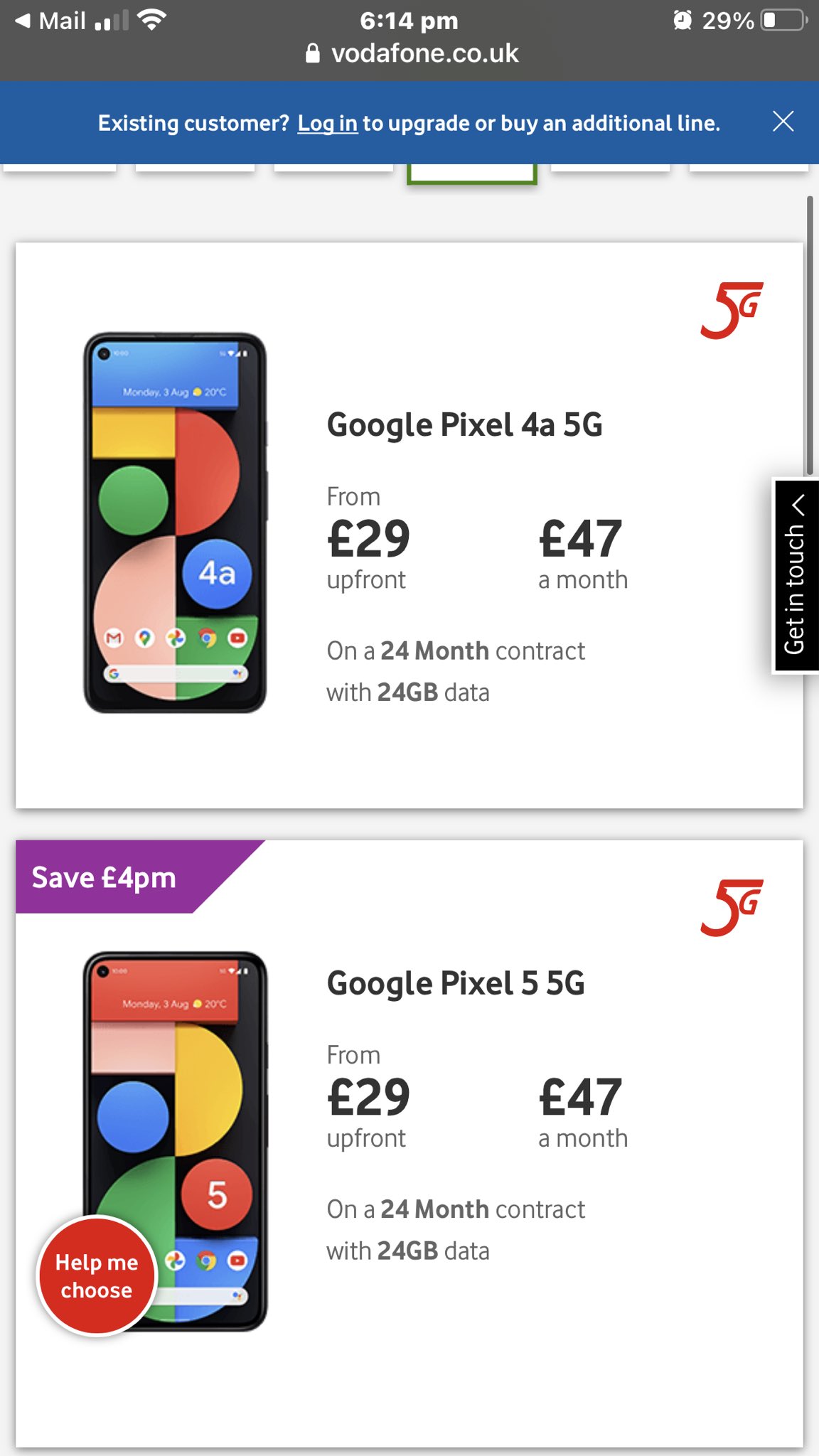Tap the vodafone.co.uk address bar
The image size is (819, 1456).
pos(412,54)
